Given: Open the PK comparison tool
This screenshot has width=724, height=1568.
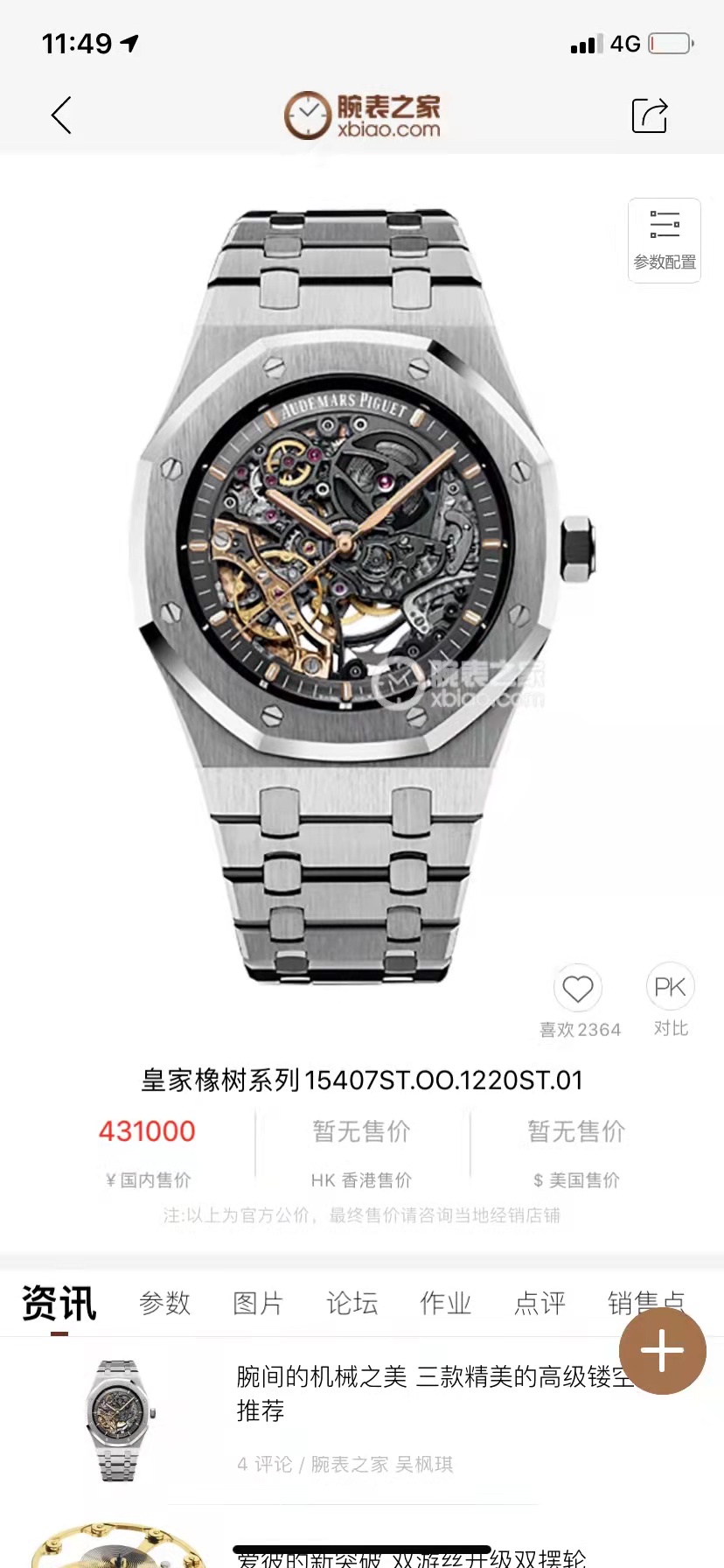Looking at the screenshot, I should pos(670,985).
